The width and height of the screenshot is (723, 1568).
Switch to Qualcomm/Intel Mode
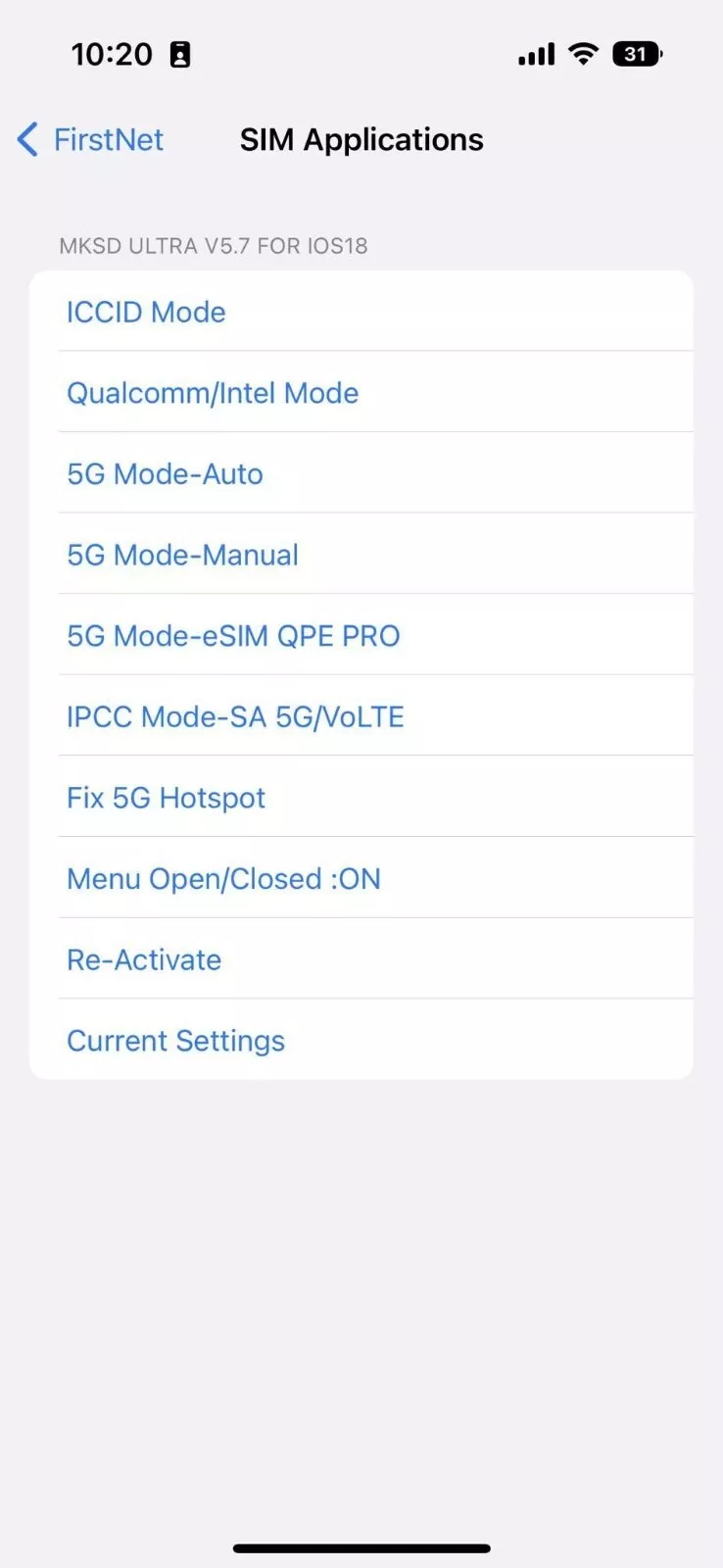213,392
